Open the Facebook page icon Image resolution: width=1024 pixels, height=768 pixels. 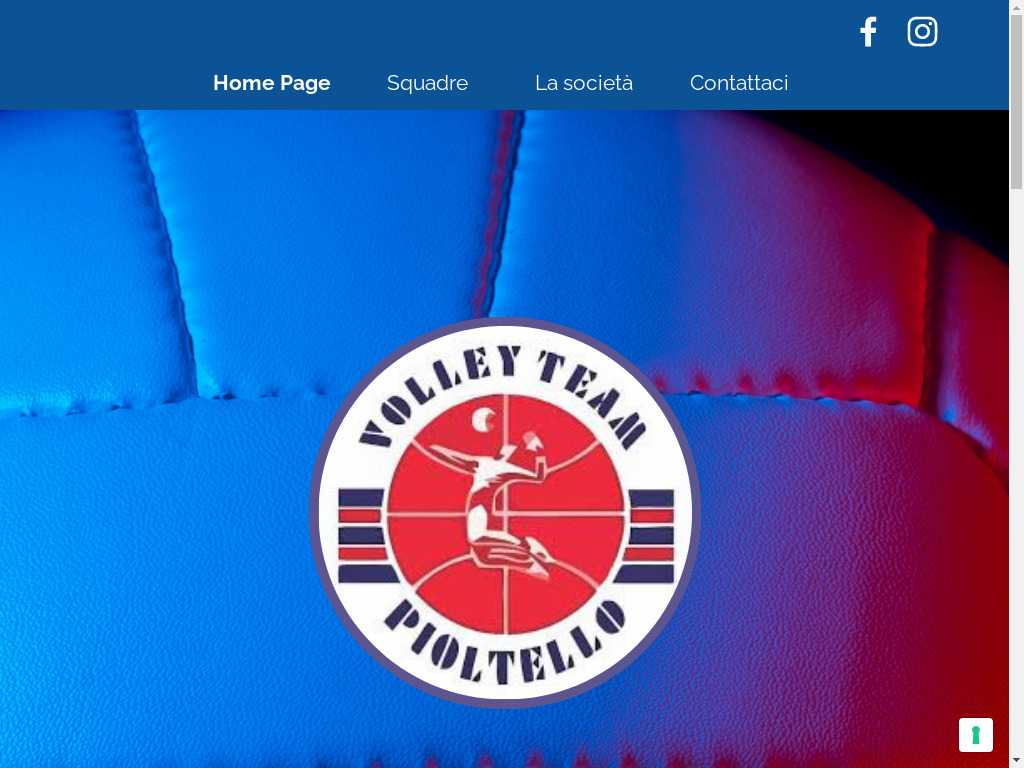(868, 32)
